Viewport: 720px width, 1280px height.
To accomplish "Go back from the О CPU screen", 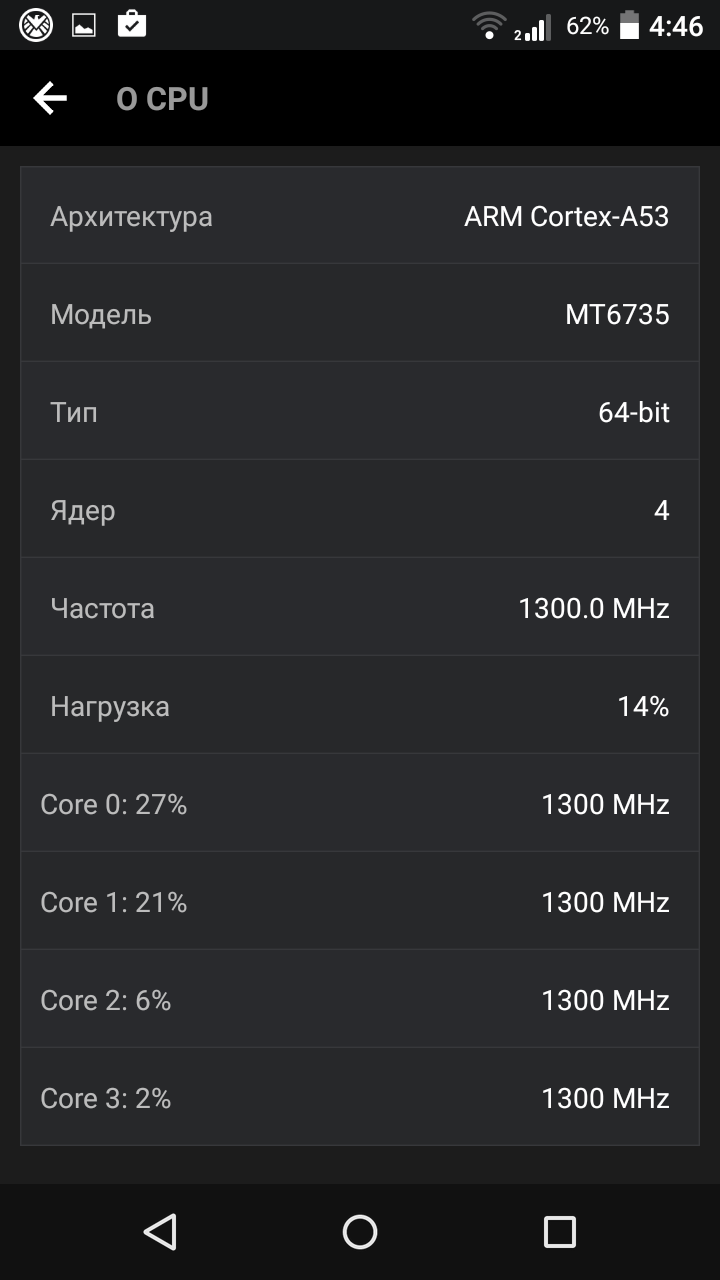I will [x=50, y=98].
